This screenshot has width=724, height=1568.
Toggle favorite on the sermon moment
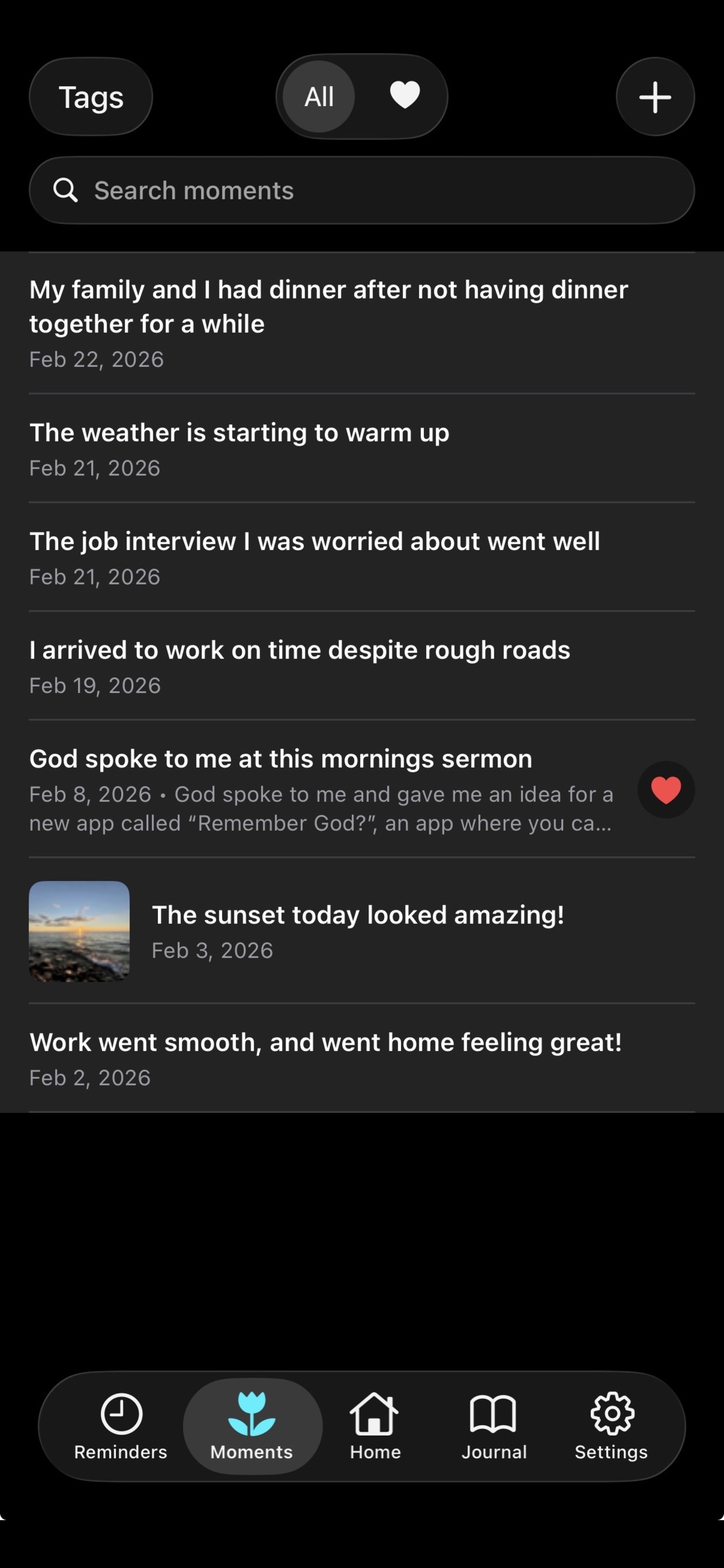[x=666, y=790]
